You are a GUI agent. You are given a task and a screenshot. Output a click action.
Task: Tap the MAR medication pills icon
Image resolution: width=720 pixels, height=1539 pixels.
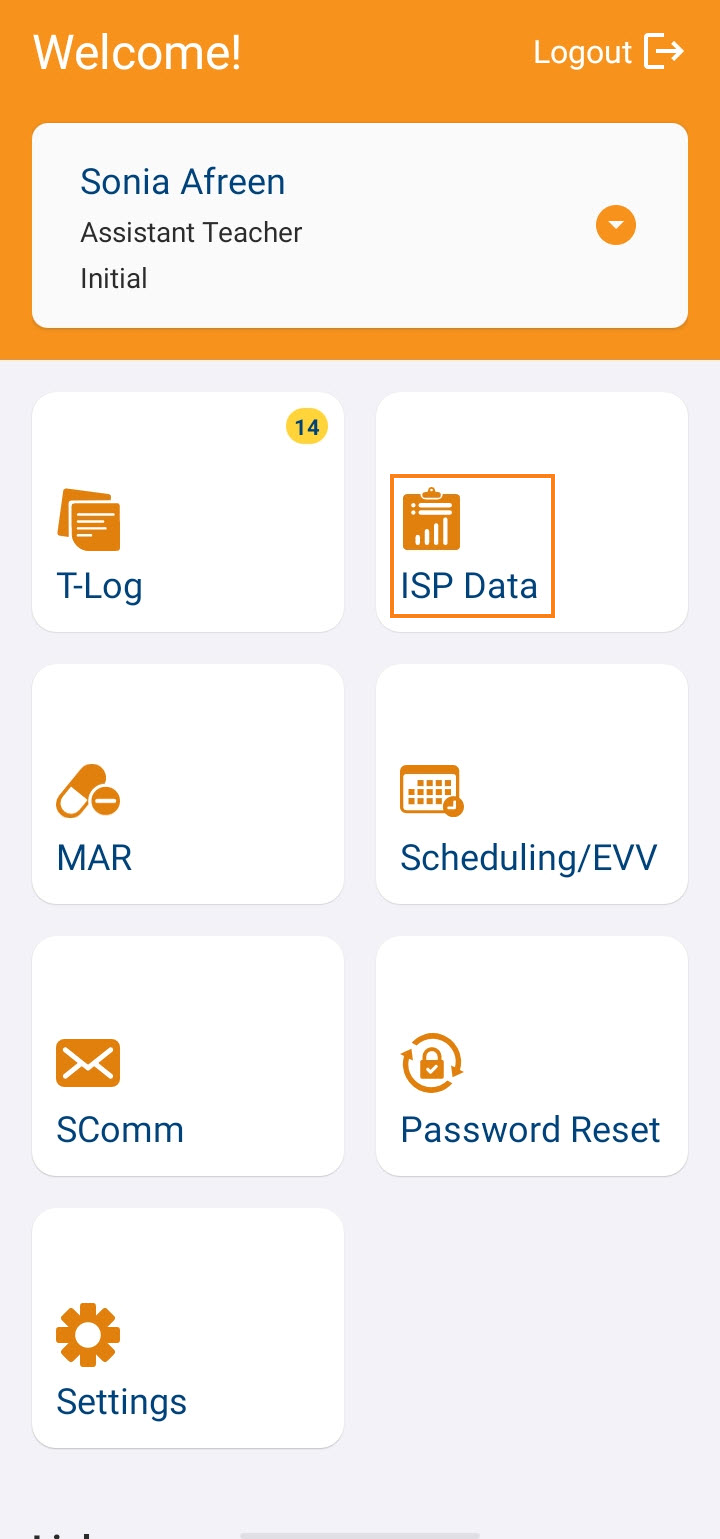(x=88, y=791)
